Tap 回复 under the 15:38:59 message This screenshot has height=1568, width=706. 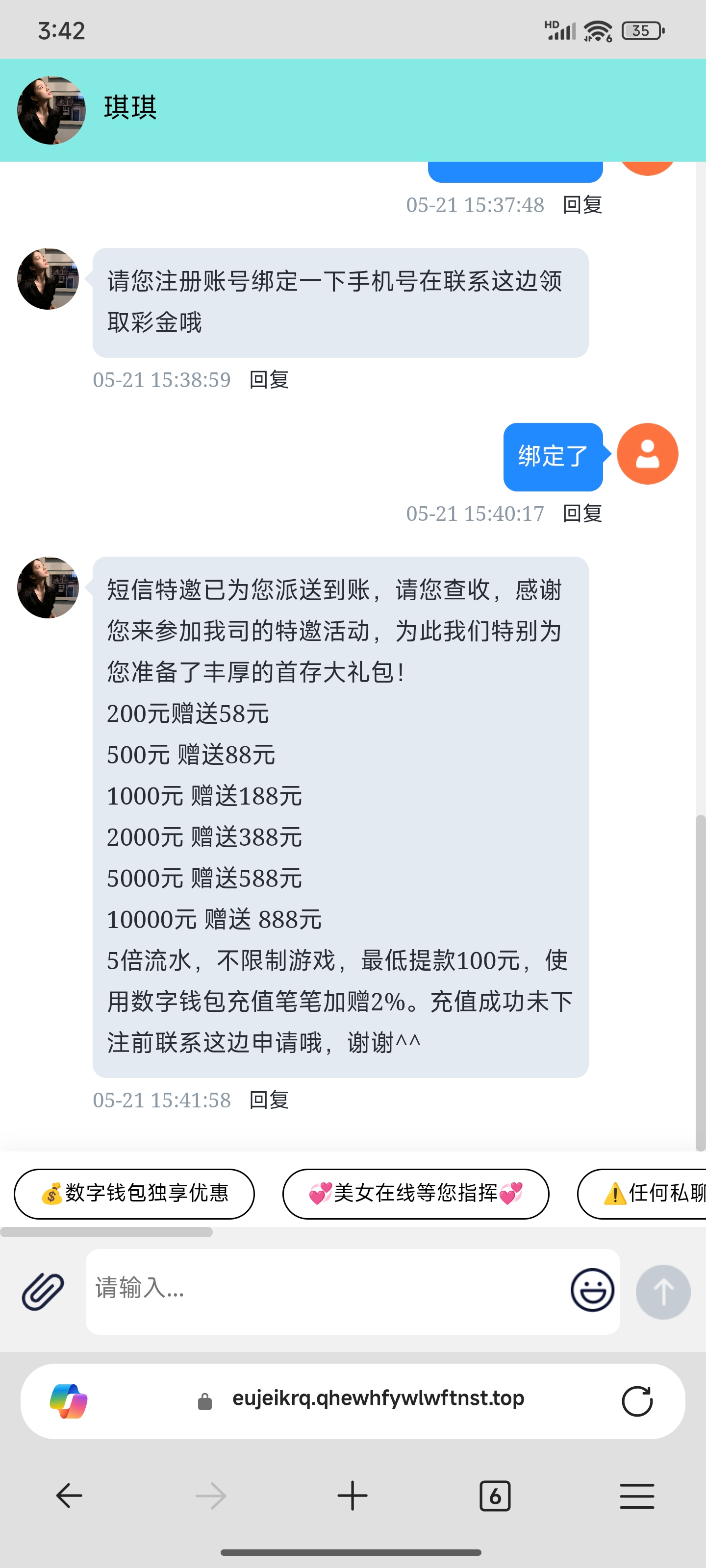click(269, 380)
